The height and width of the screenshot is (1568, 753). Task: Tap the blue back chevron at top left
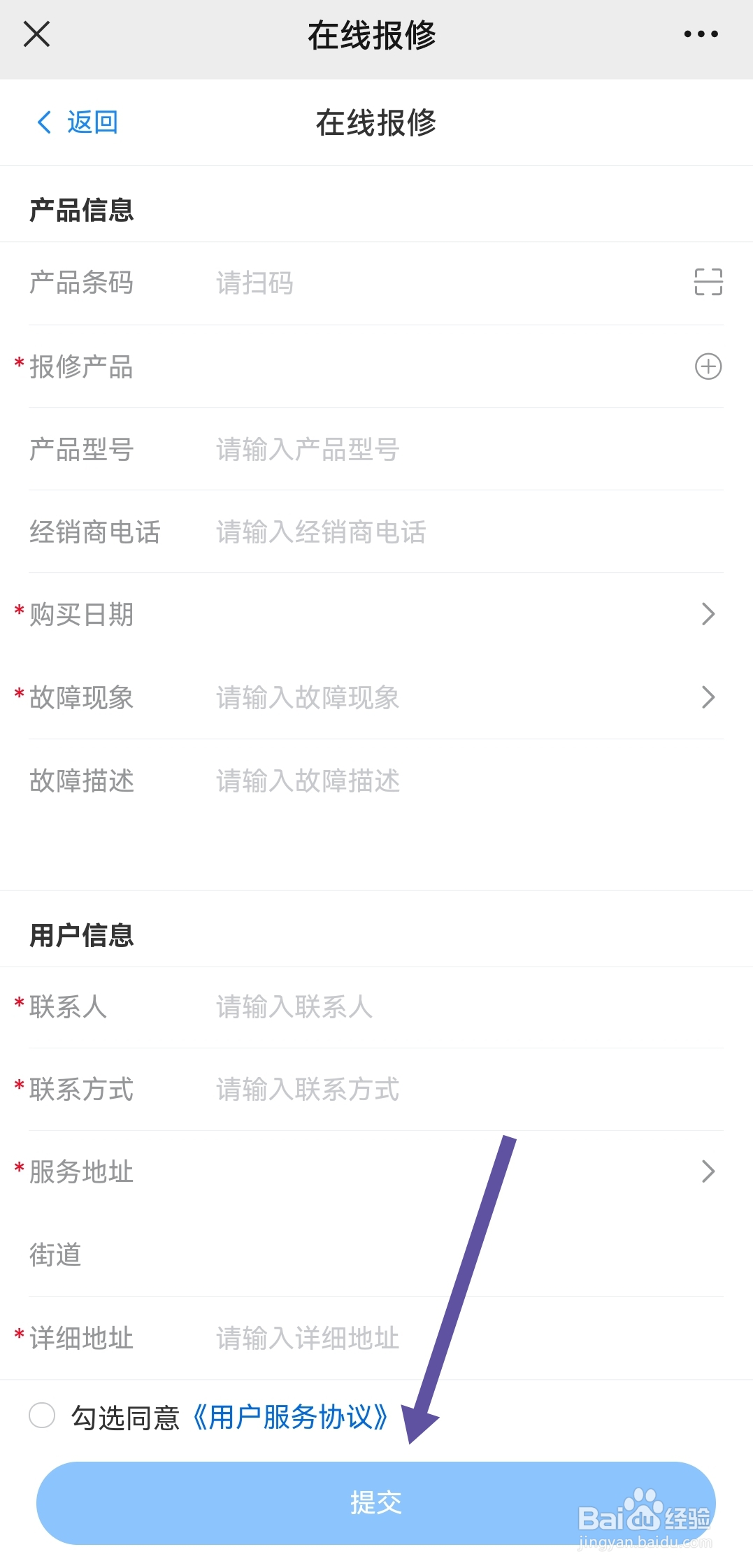[x=44, y=121]
